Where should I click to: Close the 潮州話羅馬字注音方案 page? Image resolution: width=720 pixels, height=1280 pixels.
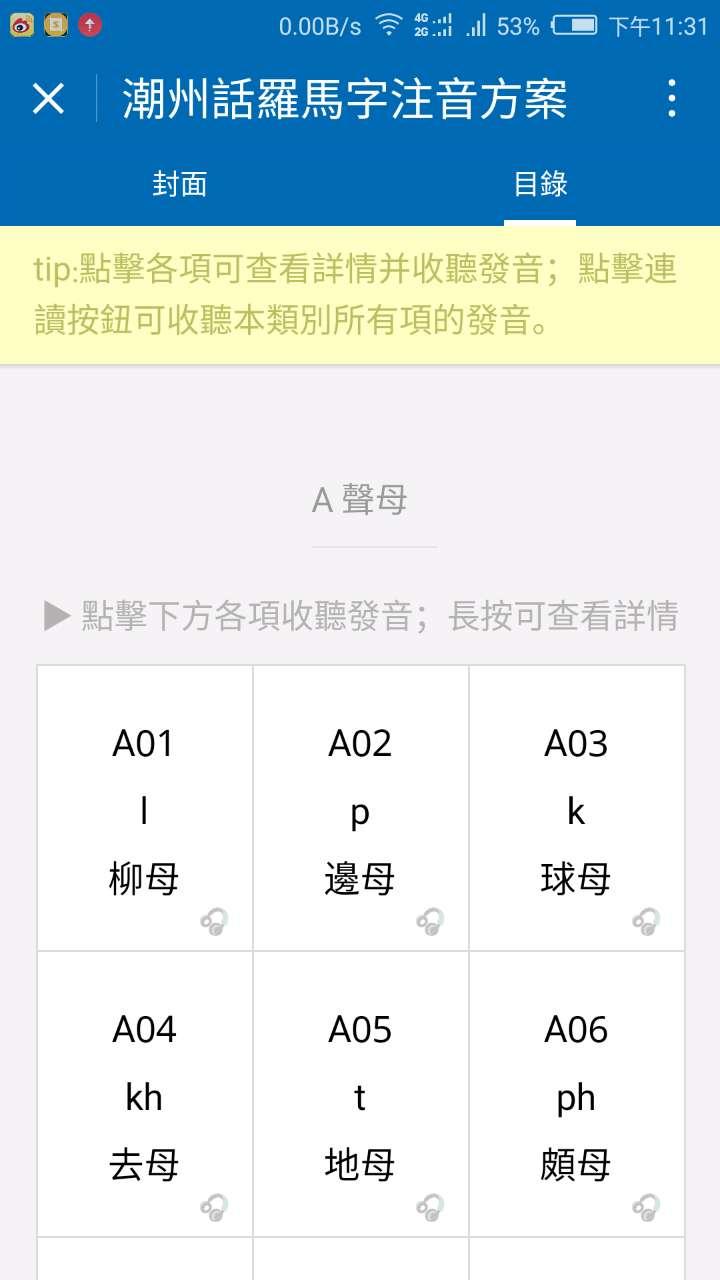tap(48, 99)
